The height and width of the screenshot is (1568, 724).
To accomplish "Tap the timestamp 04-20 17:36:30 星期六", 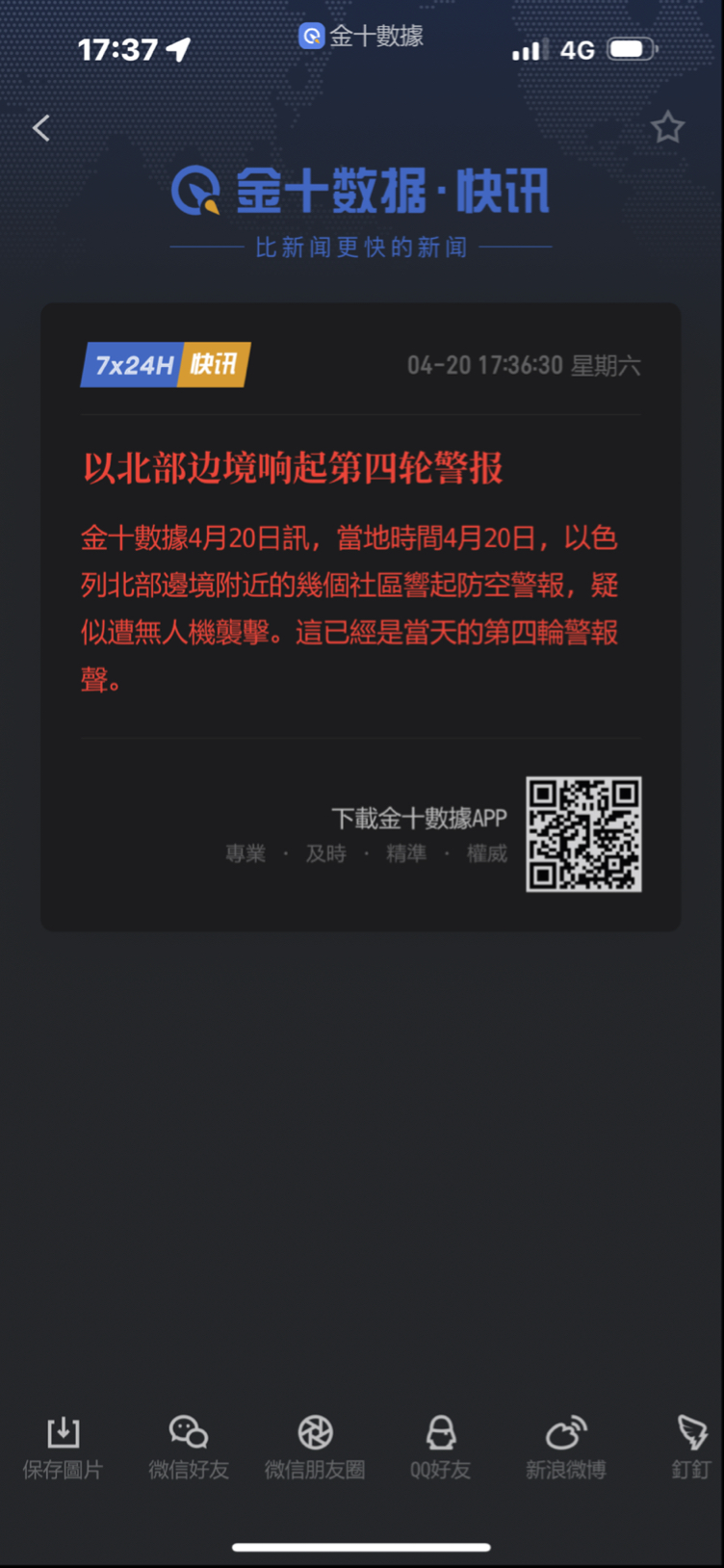I will pyautogui.click(x=524, y=367).
